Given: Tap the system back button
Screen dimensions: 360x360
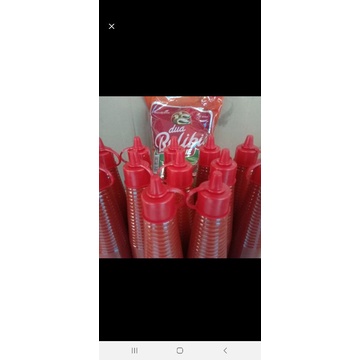Looking at the screenshot, I should [x=225, y=350].
